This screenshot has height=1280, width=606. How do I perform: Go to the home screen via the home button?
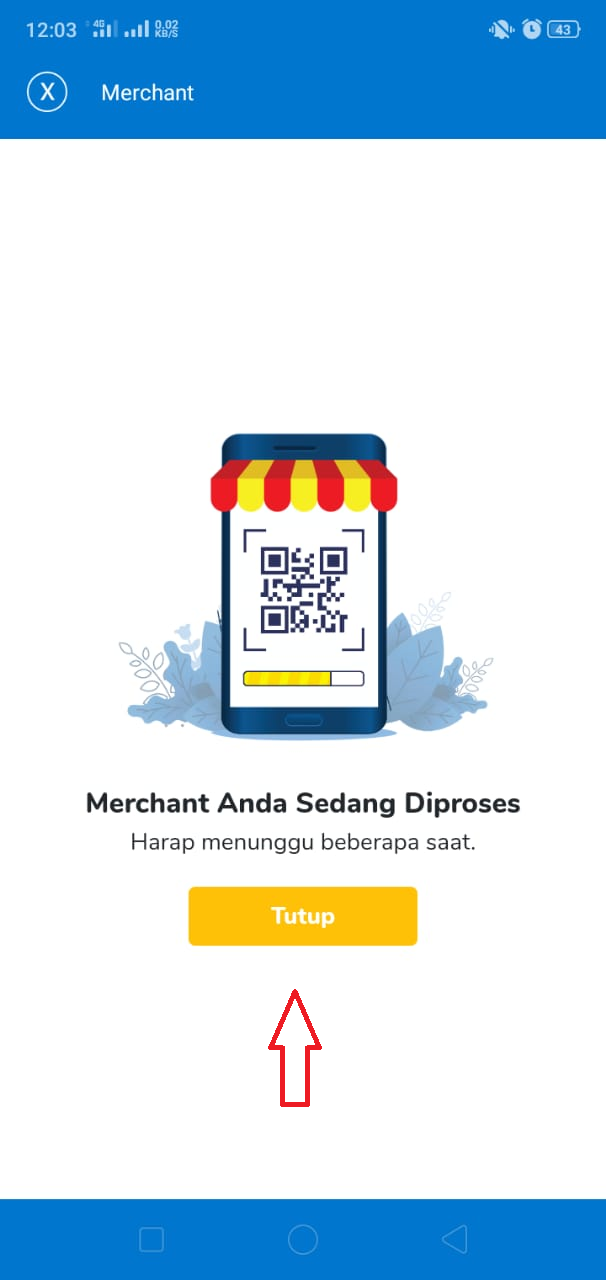(303, 1240)
